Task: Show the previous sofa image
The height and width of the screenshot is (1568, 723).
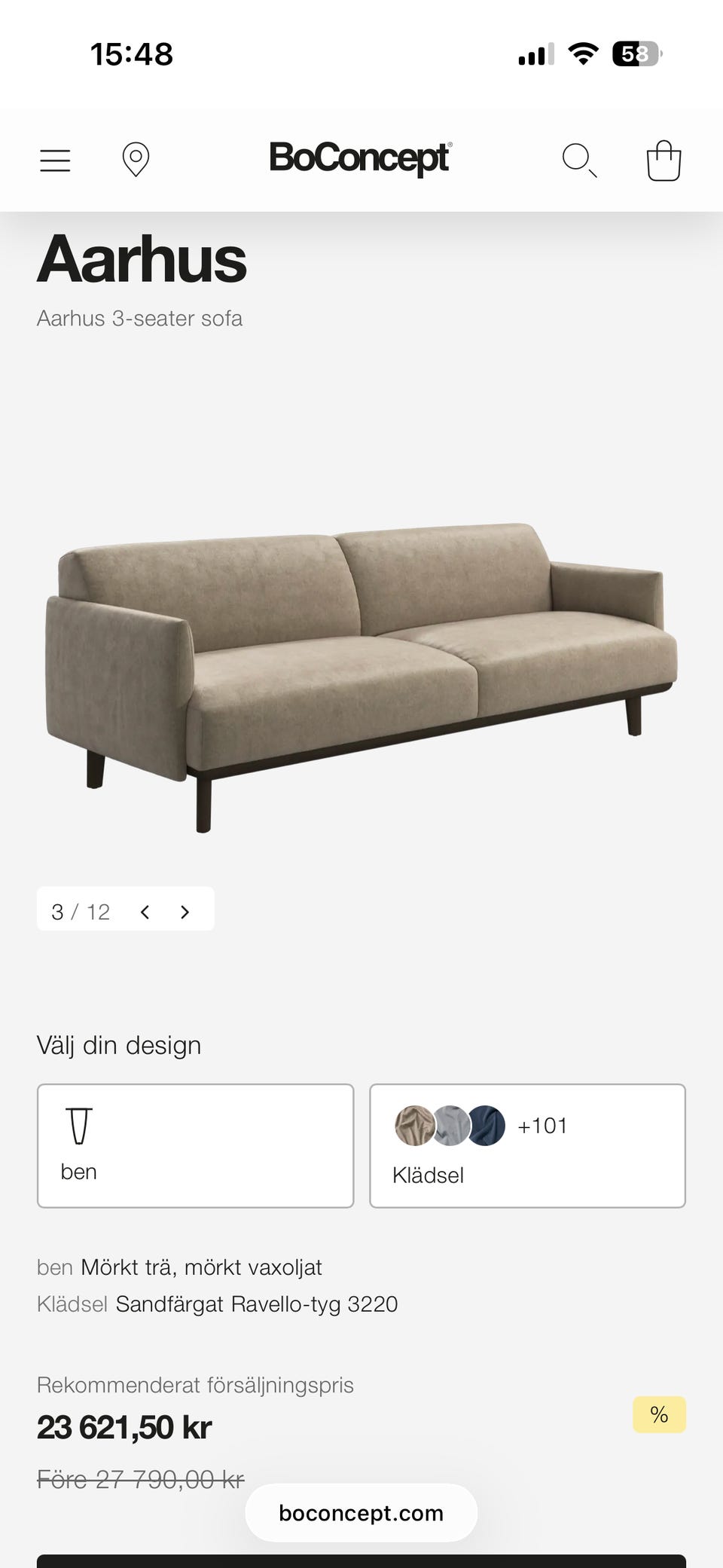Action: [145, 912]
